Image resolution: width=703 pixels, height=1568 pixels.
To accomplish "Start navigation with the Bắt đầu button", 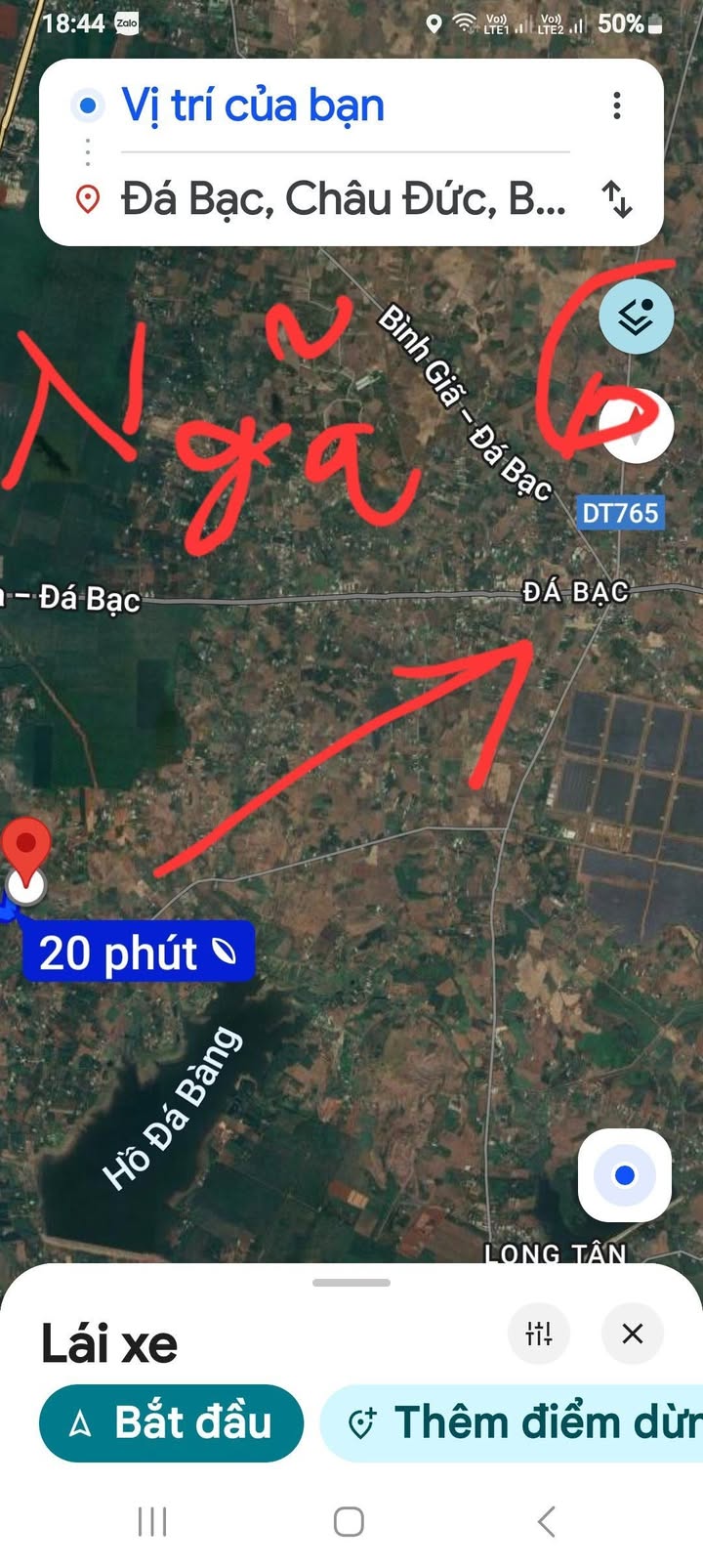I will pyautogui.click(x=172, y=1422).
